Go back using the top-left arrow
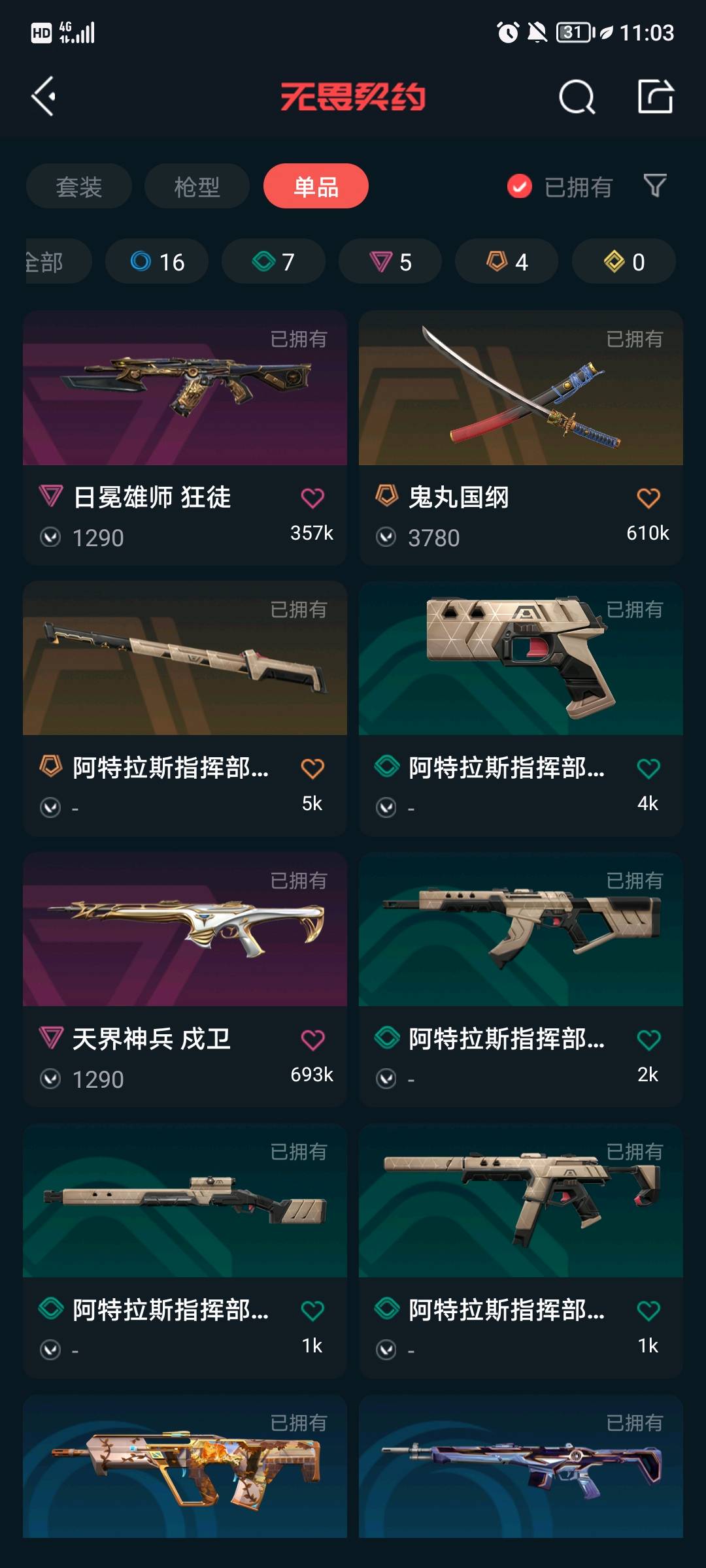The image size is (706, 1568). (43, 97)
